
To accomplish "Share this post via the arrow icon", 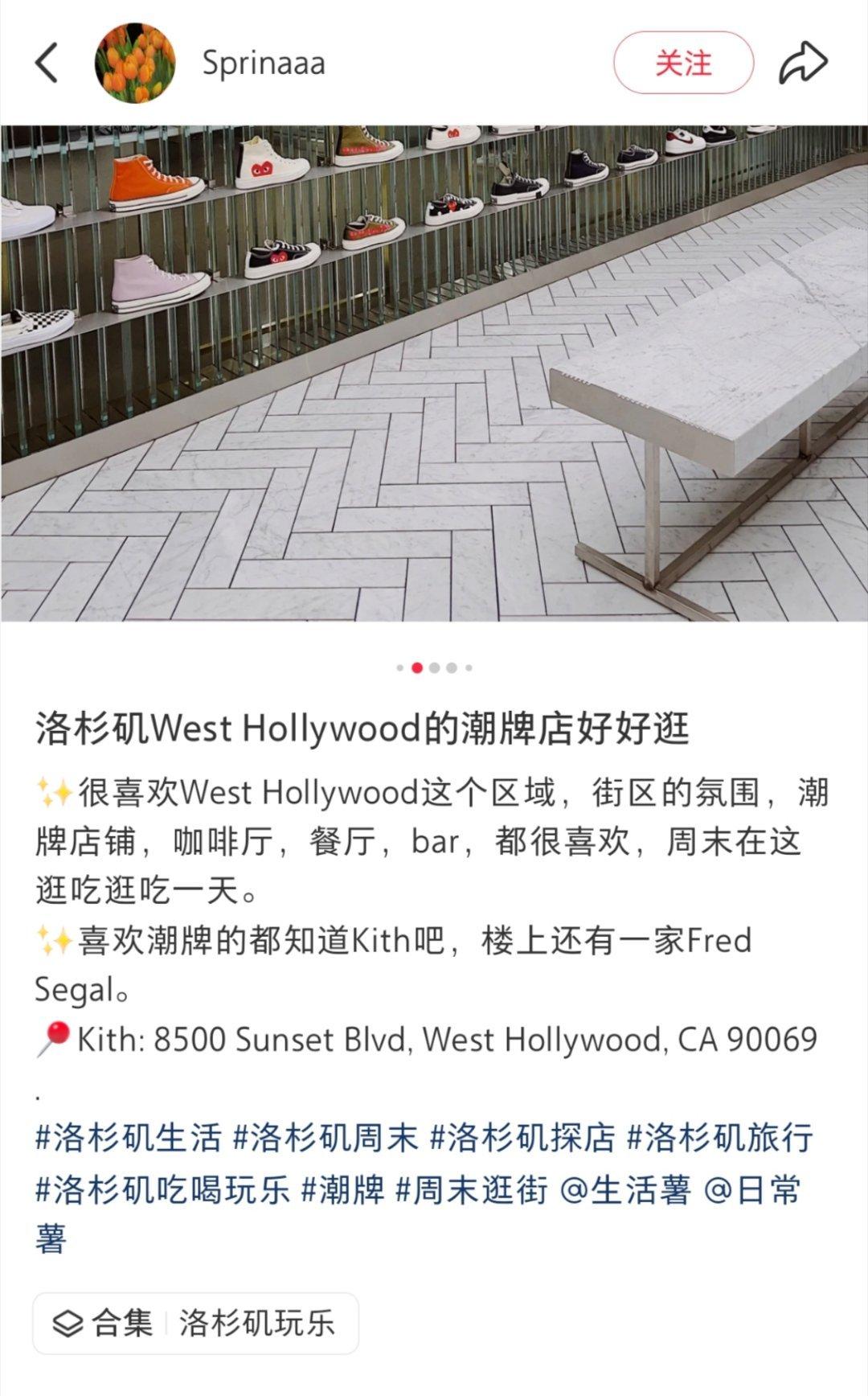I will point(802,63).
